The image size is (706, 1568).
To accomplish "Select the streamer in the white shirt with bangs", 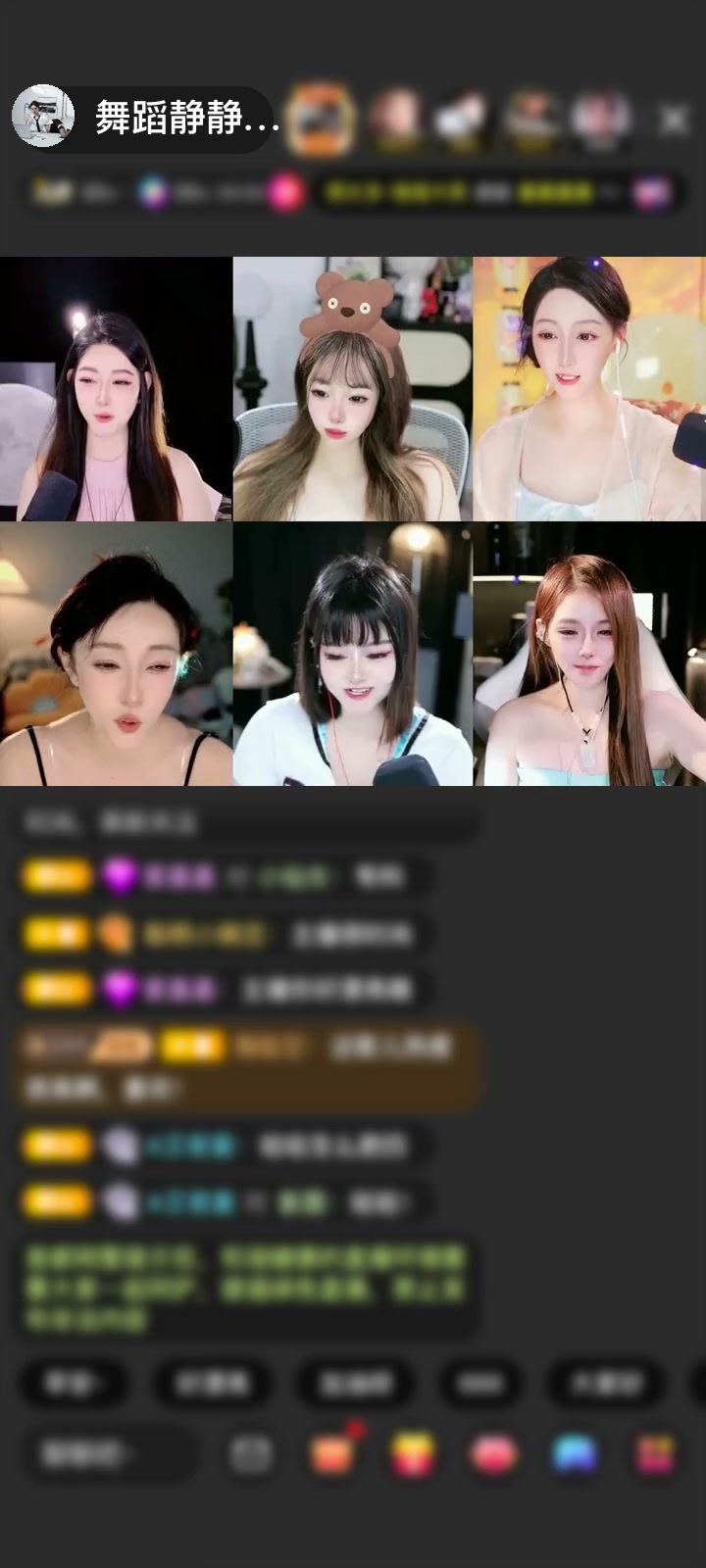I will pos(353,654).
